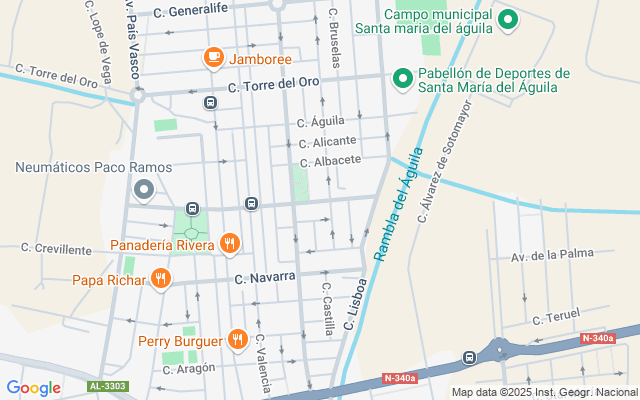640x400 pixels.
Task: Select Campo municipal Santa maria del águila pin
Action: click(507, 19)
